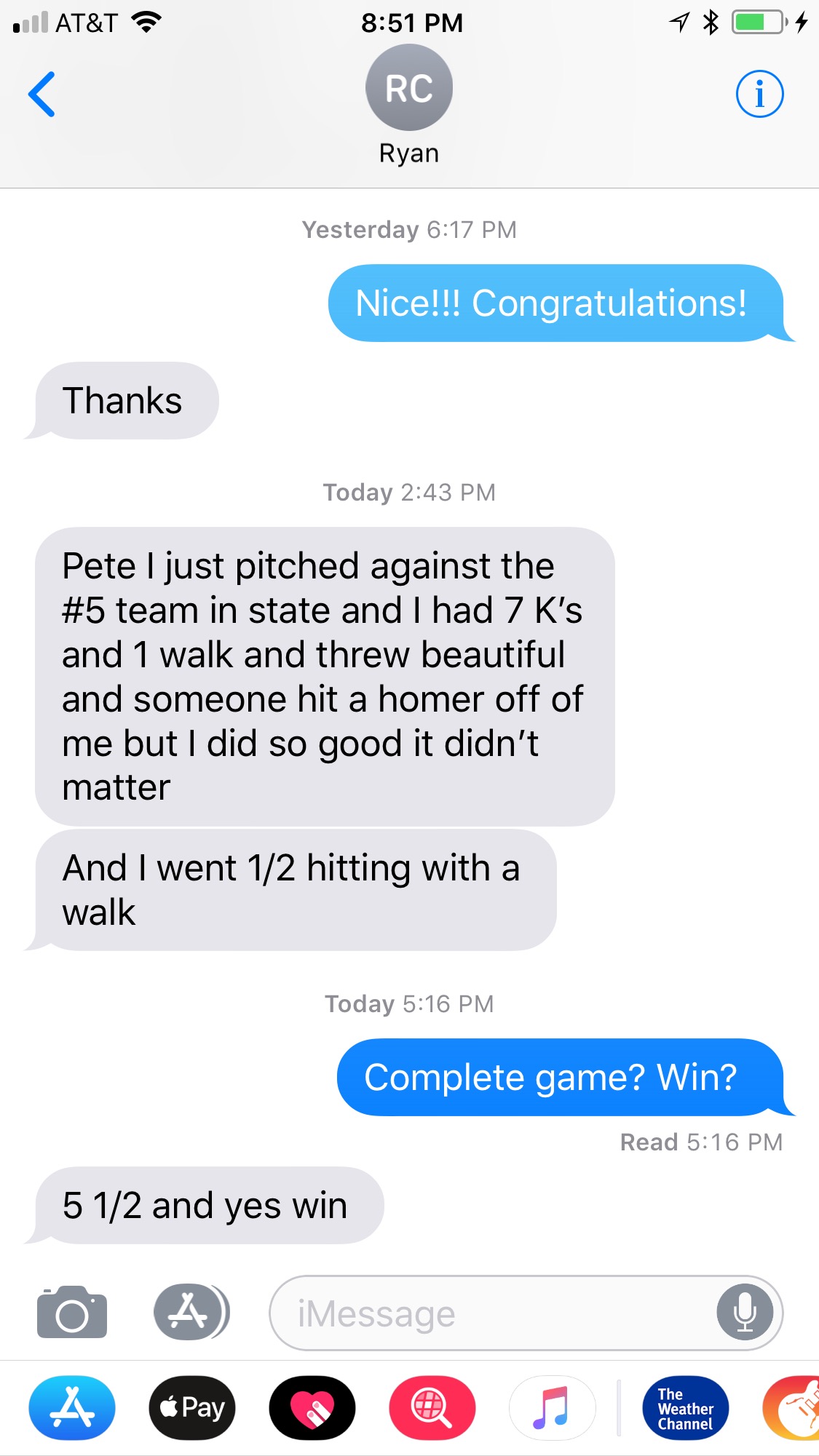Go back to the messages list
The height and width of the screenshot is (1456, 819).
tap(41, 94)
